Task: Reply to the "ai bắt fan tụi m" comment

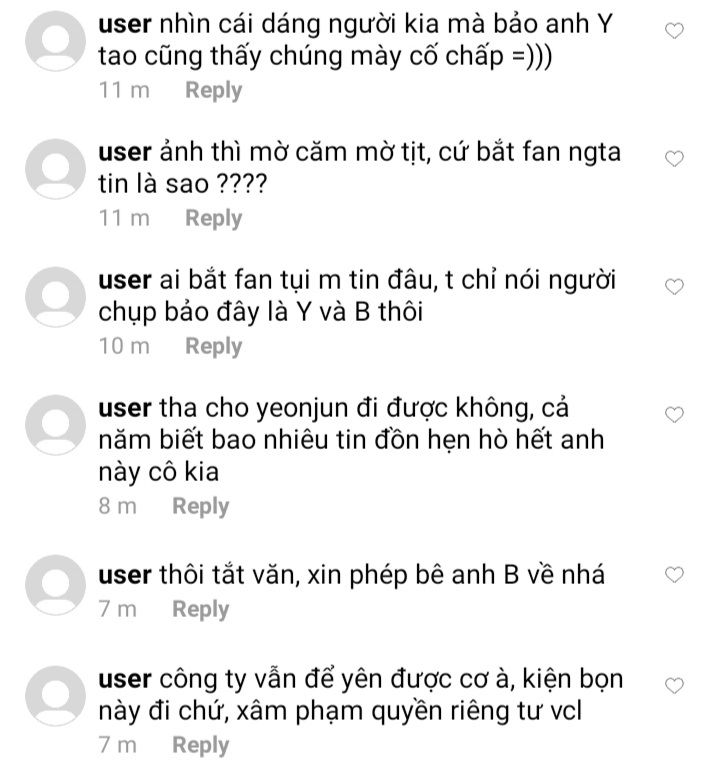Action: tap(213, 346)
